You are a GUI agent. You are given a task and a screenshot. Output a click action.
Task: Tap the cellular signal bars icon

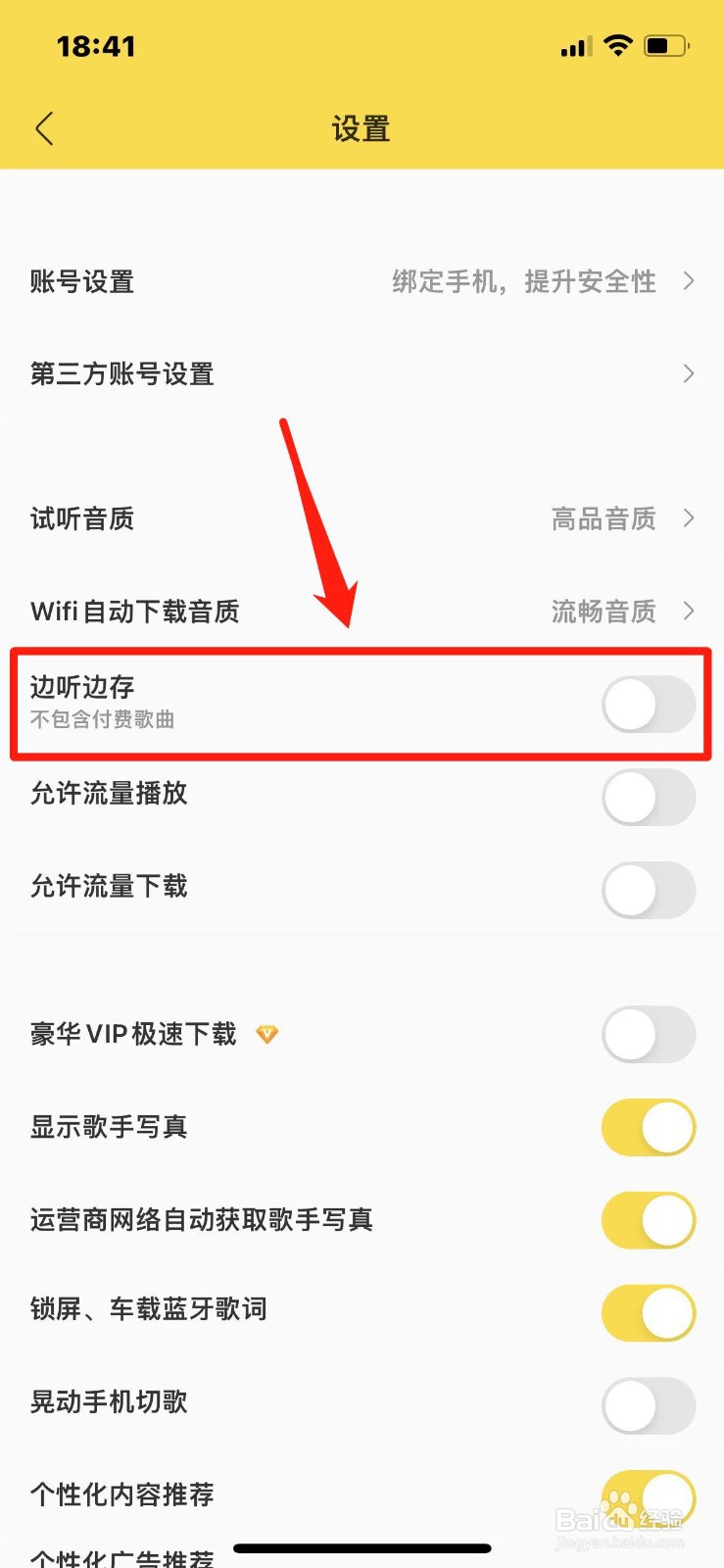pyautogui.click(x=576, y=44)
